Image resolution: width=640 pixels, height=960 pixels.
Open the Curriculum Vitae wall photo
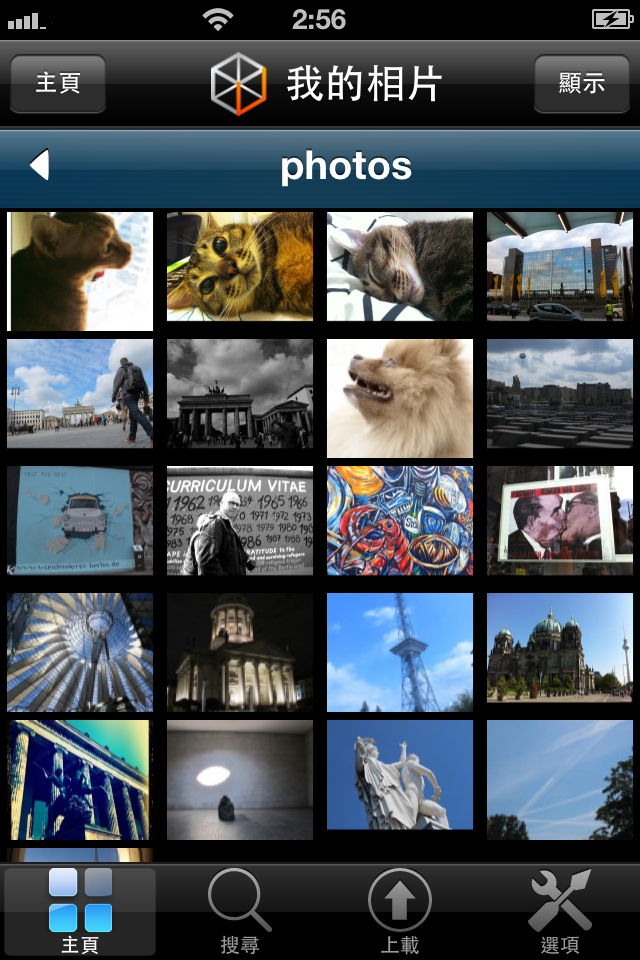coord(240,520)
